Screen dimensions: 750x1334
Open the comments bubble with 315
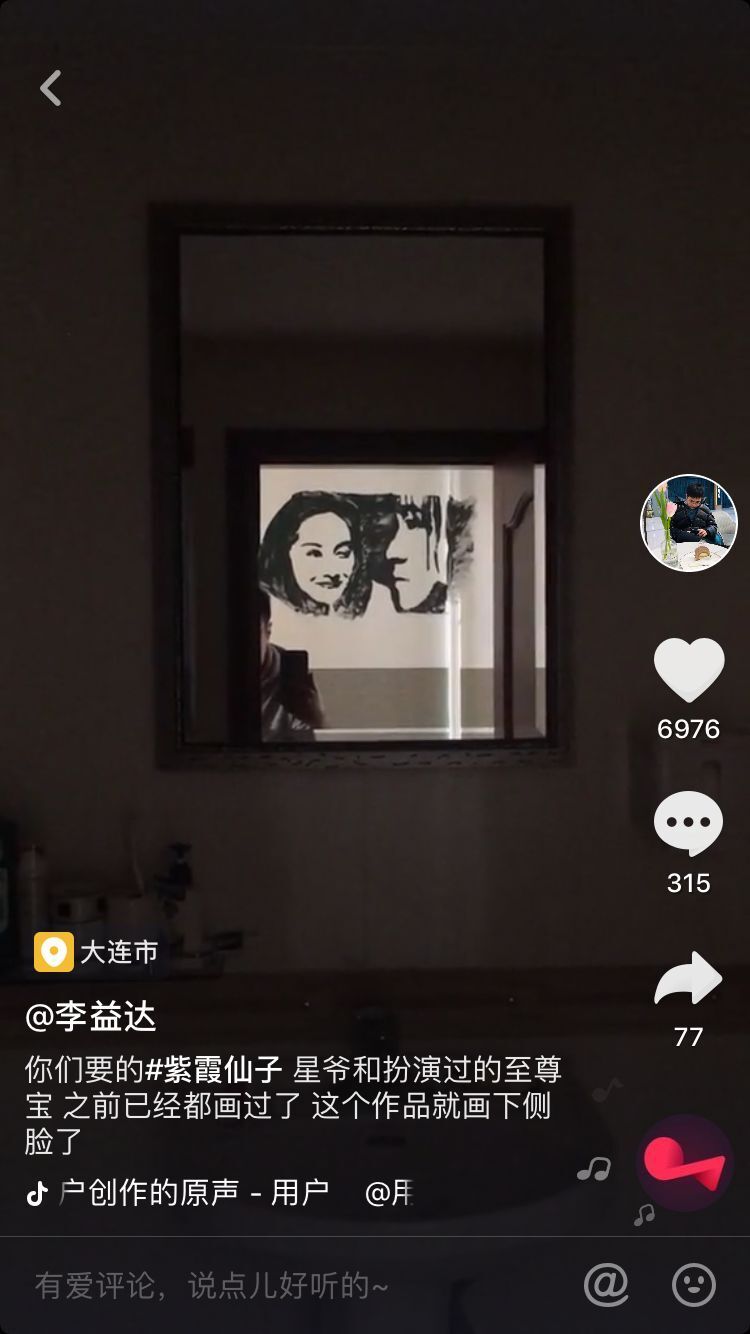click(688, 823)
